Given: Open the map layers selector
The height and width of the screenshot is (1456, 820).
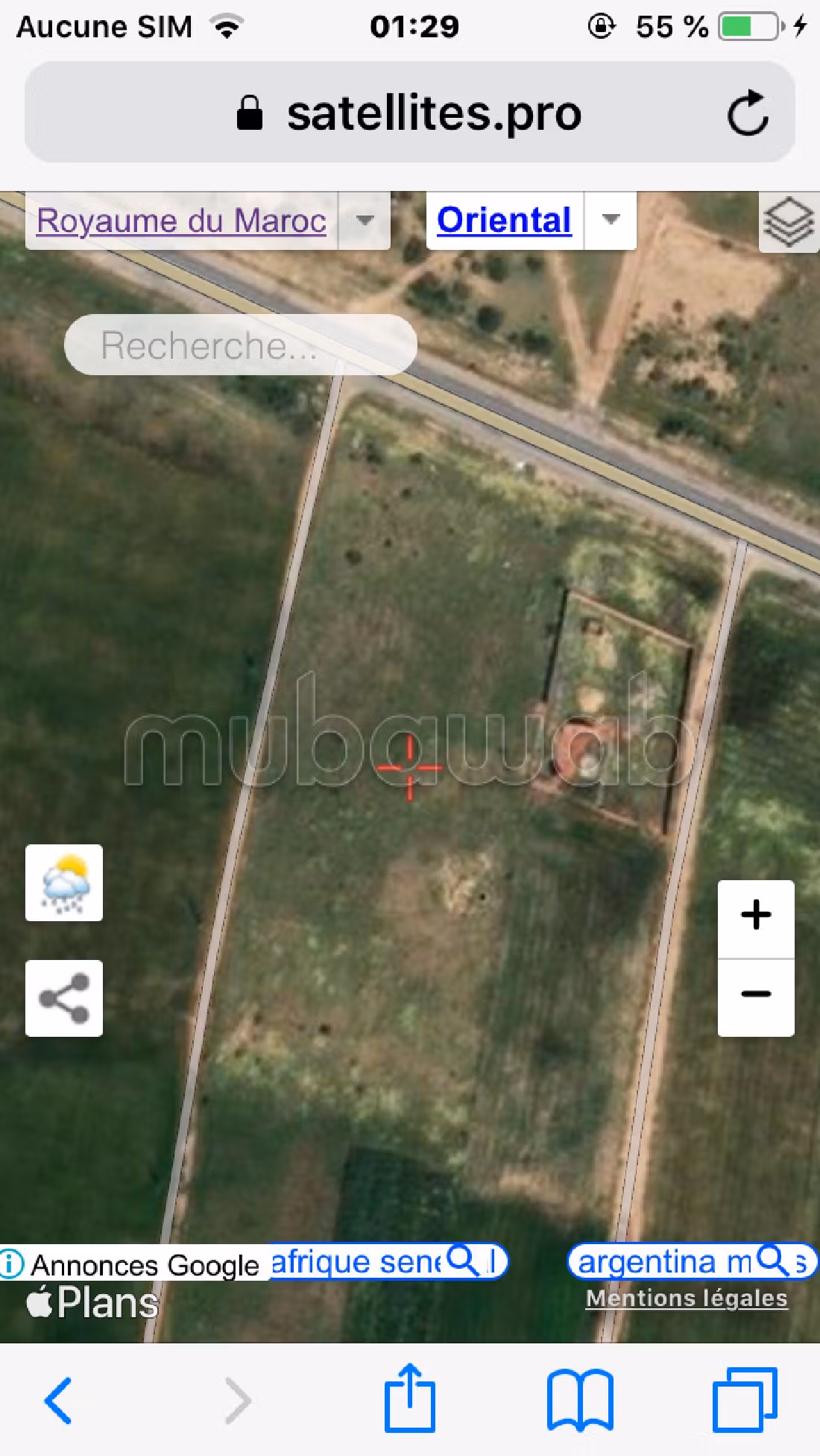Looking at the screenshot, I should (x=788, y=222).
